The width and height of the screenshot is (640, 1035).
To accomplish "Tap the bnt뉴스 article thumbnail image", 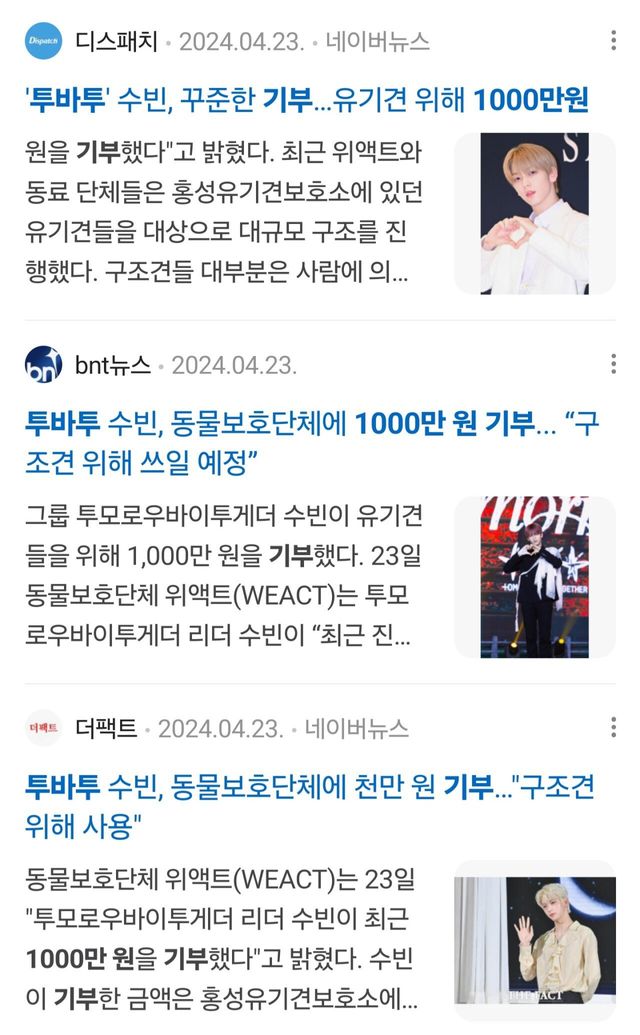I will (x=534, y=577).
